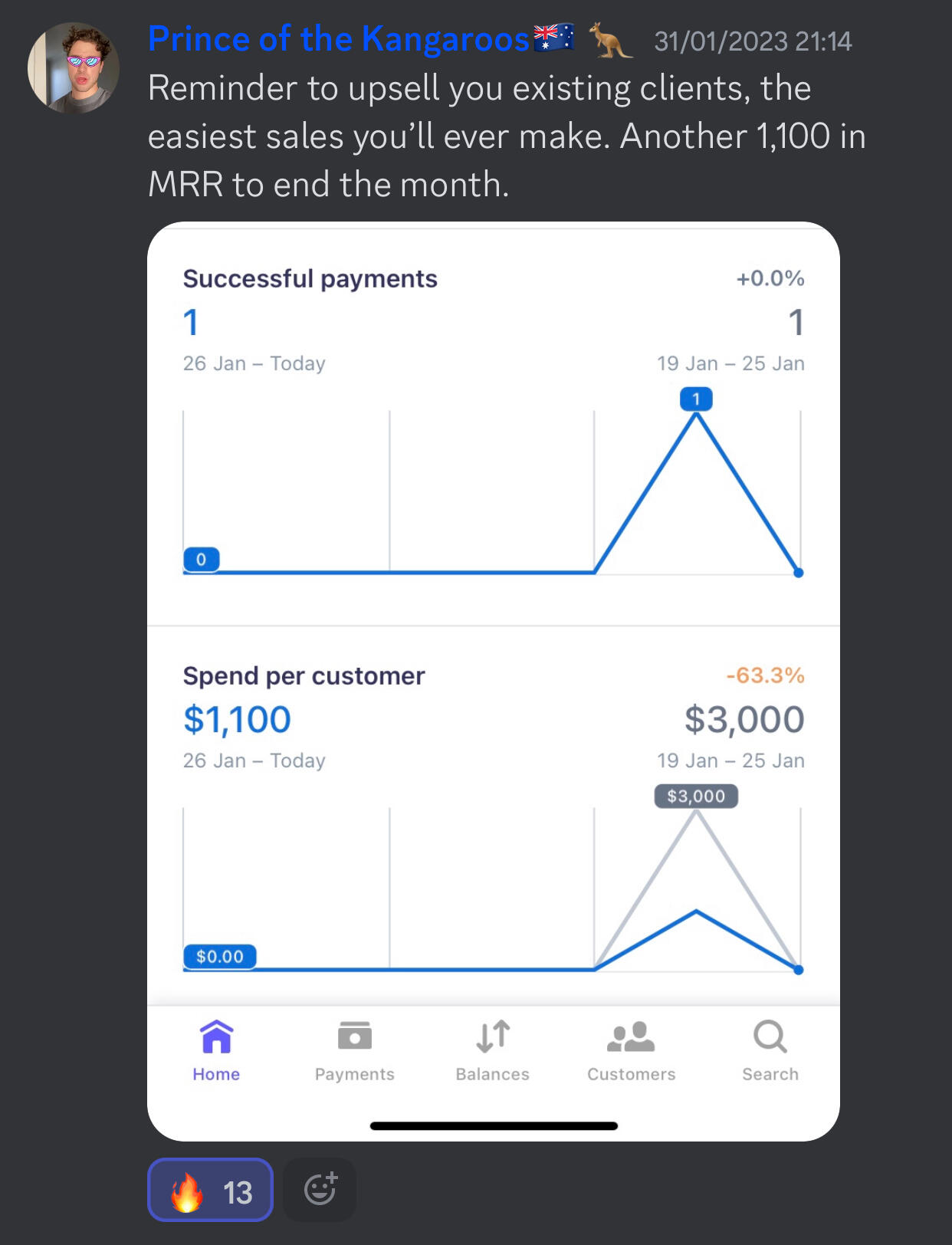
Task: Tap the Prince of the Kangaroos username
Action: (x=338, y=39)
